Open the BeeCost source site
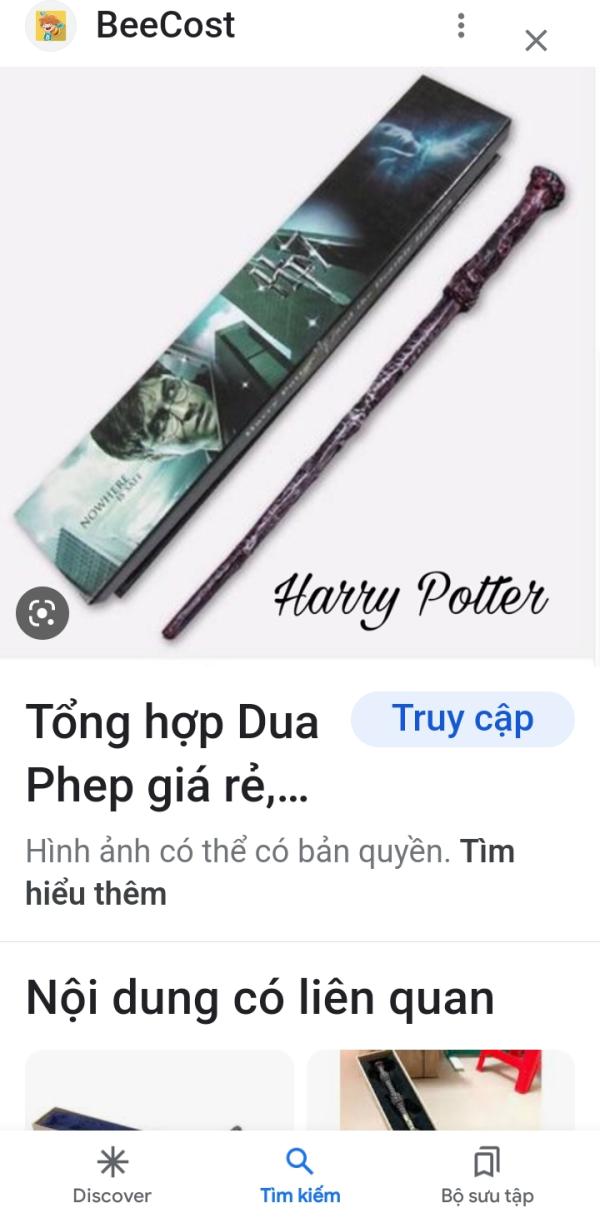This screenshot has width=600, height=1218. 165,26
